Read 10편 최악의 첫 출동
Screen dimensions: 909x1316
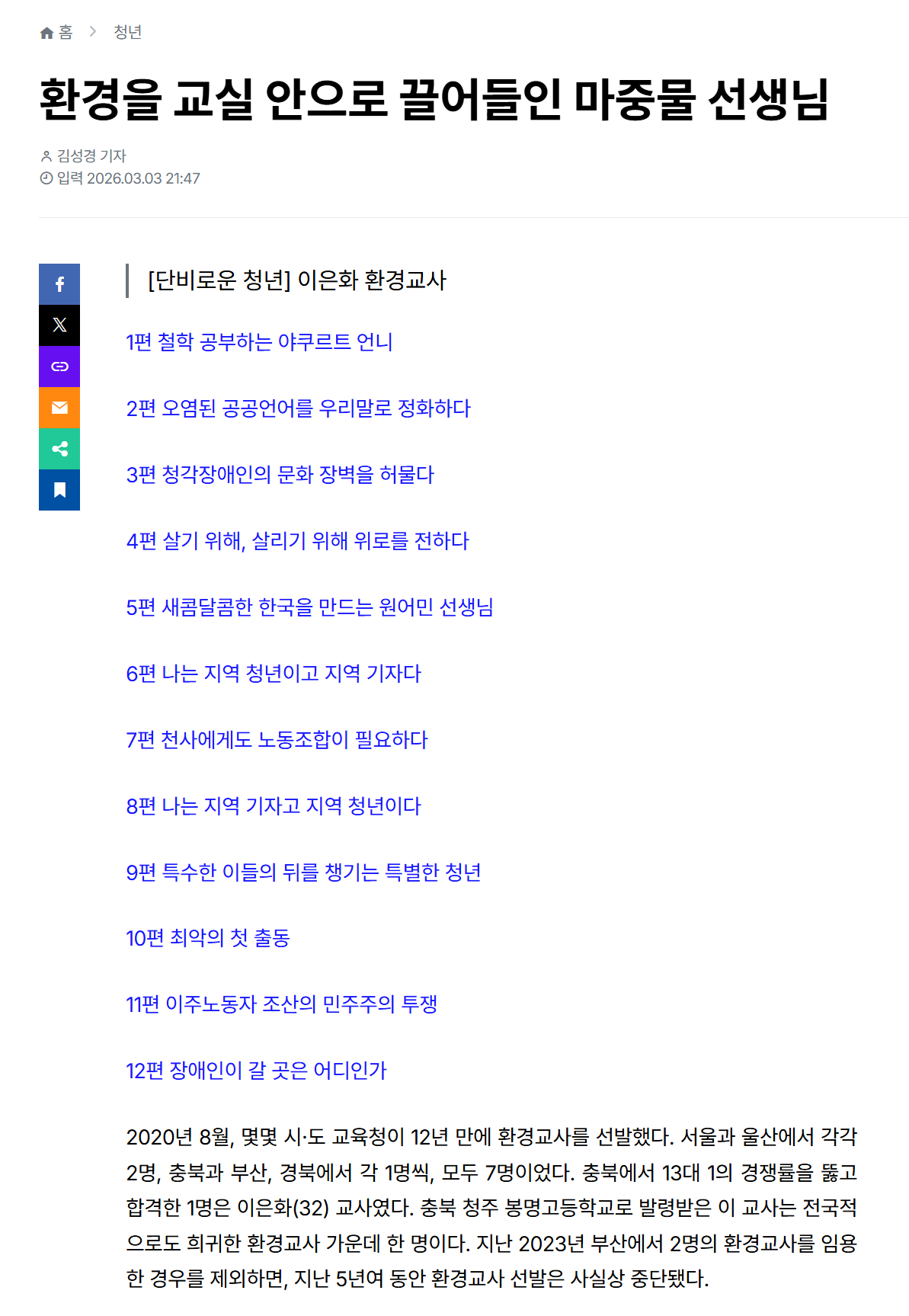click(x=208, y=938)
